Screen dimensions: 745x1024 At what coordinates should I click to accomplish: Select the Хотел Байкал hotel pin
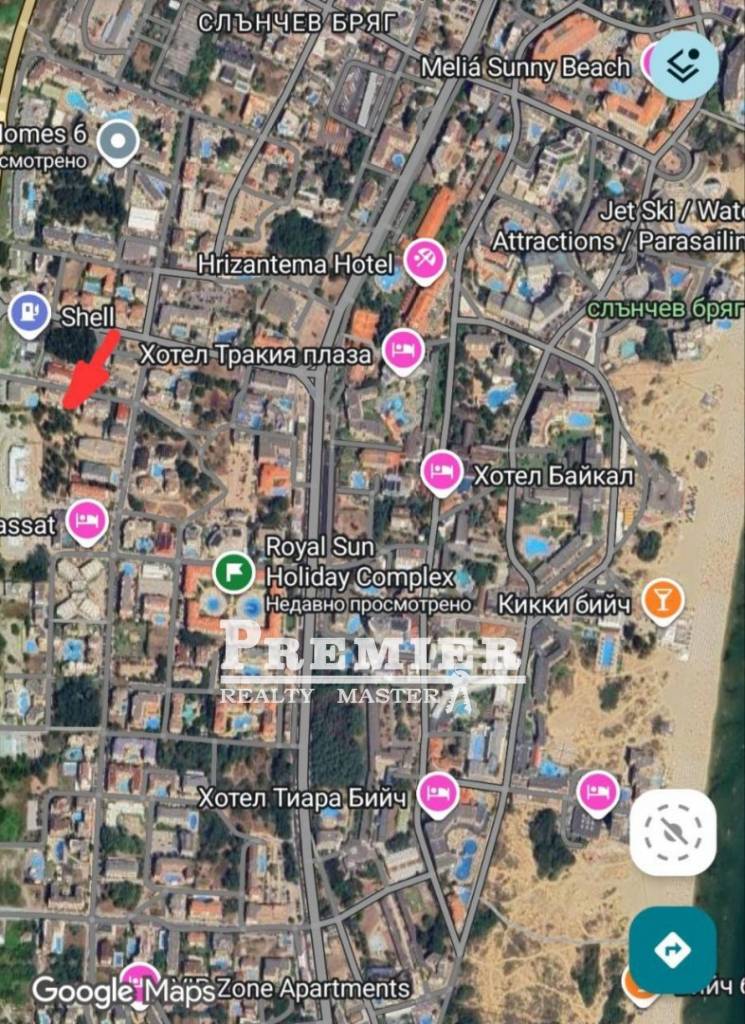442,473
